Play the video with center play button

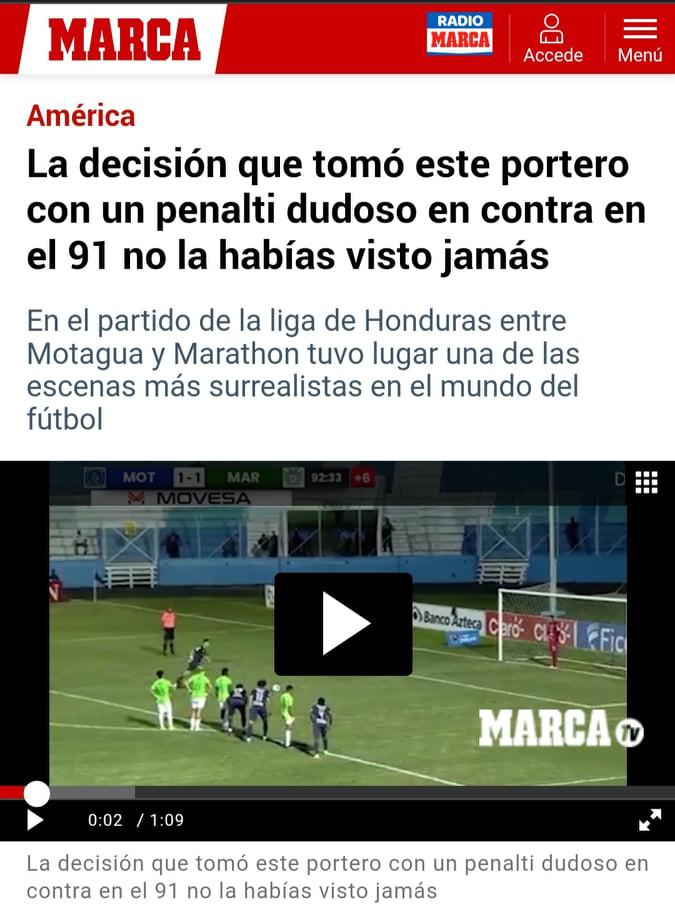click(x=343, y=624)
